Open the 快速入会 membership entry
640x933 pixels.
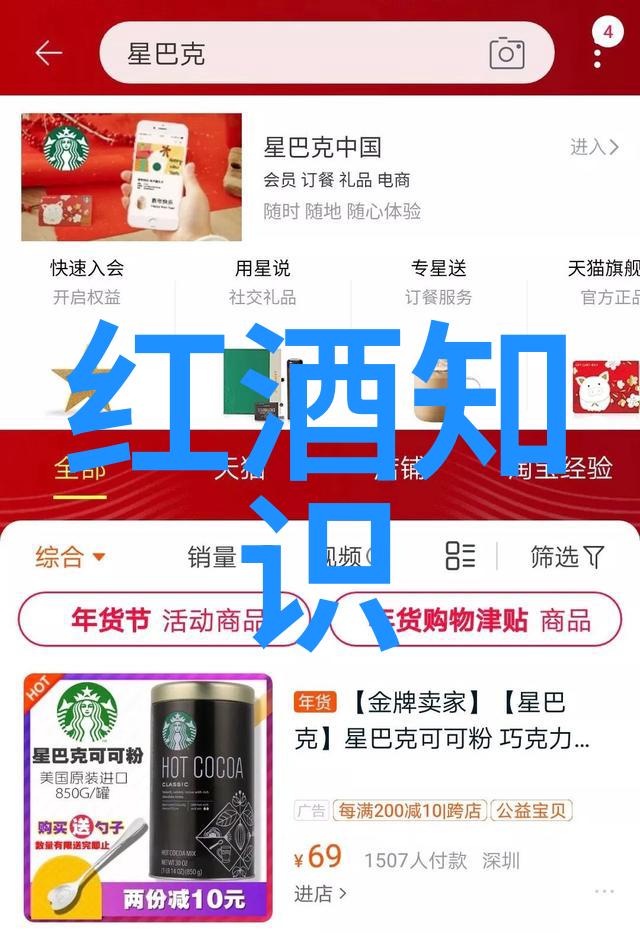(87, 281)
